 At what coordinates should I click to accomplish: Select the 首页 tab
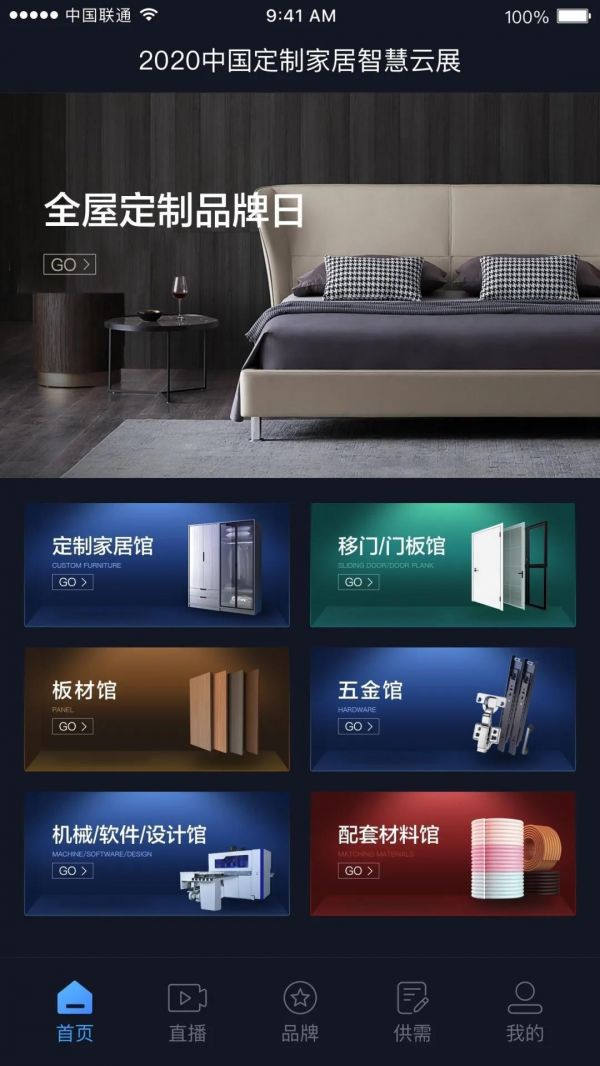(x=75, y=1012)
